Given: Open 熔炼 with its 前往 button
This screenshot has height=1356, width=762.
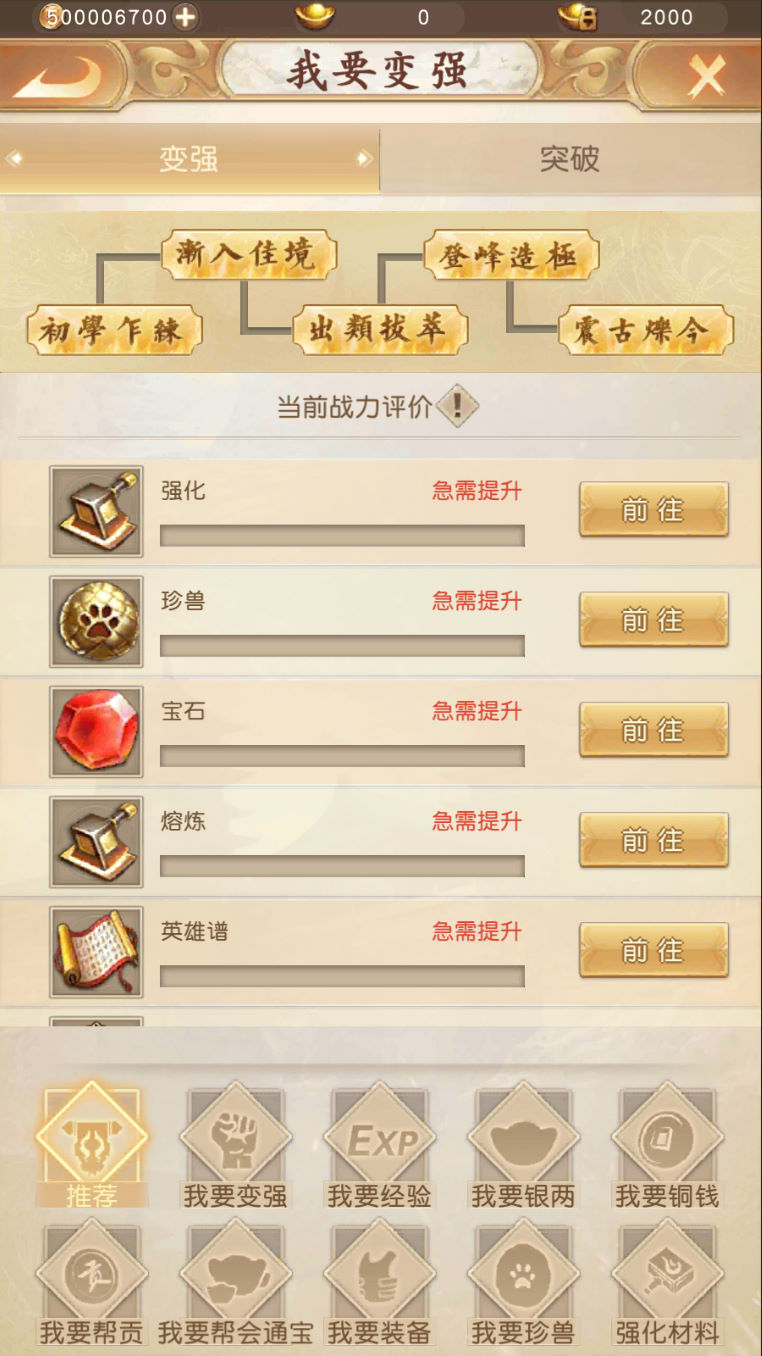Looking at the screenshot, I should coord(653,840).
